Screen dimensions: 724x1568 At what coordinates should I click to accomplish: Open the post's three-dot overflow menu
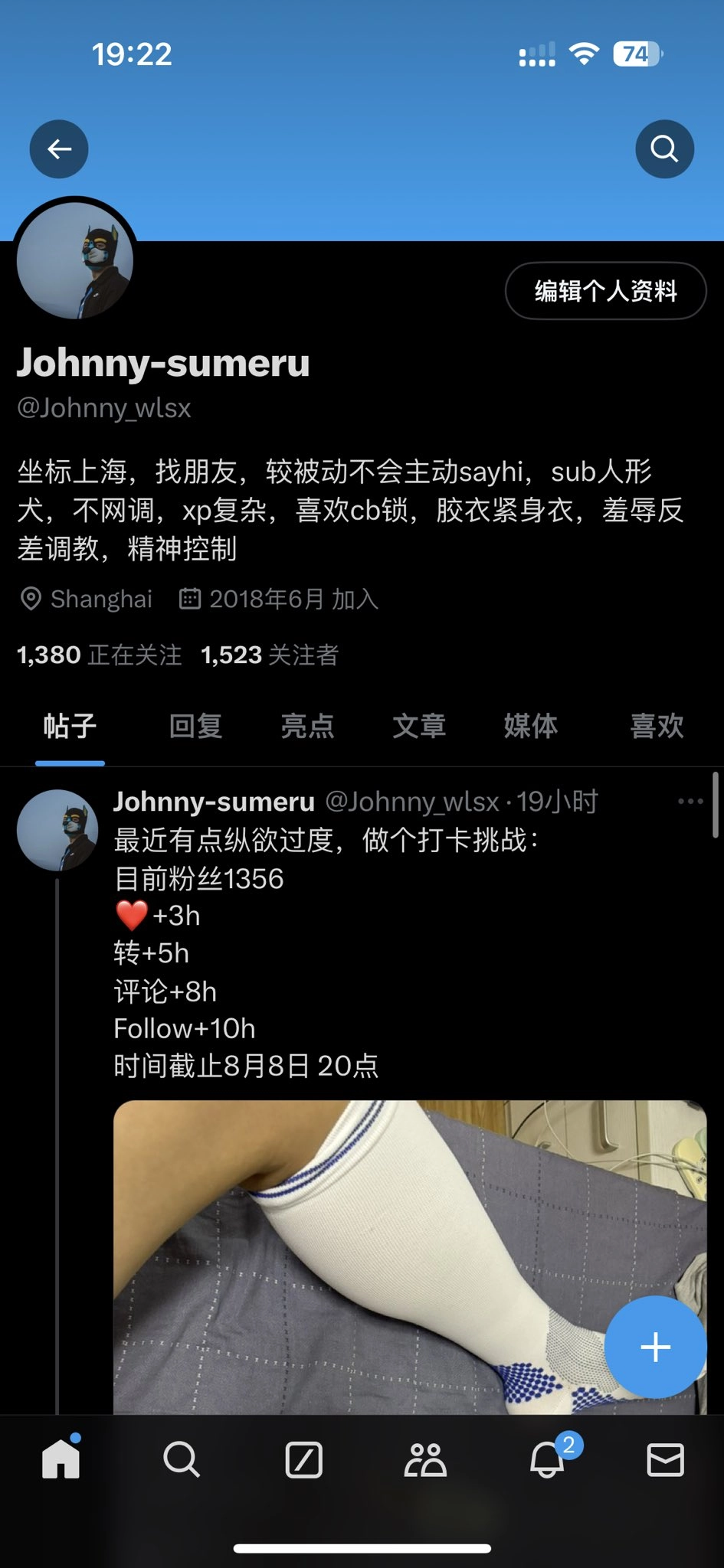point(690,802)
